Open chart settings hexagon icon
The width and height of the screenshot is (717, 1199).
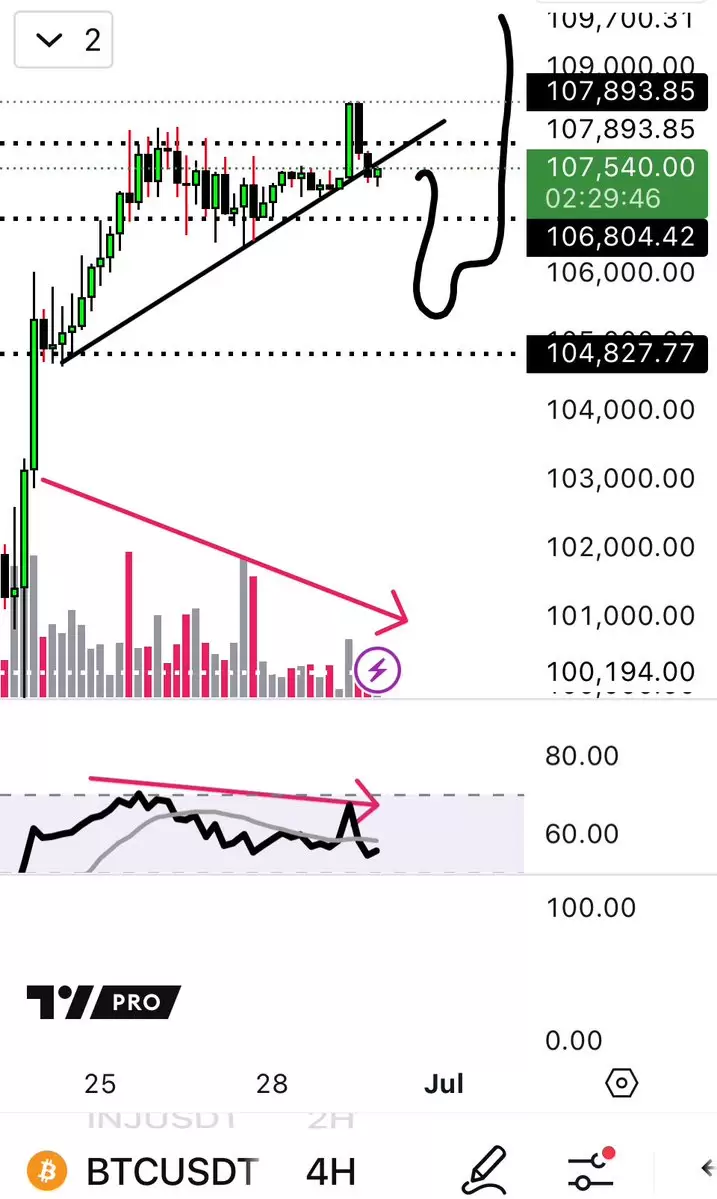coord(622,1083)
